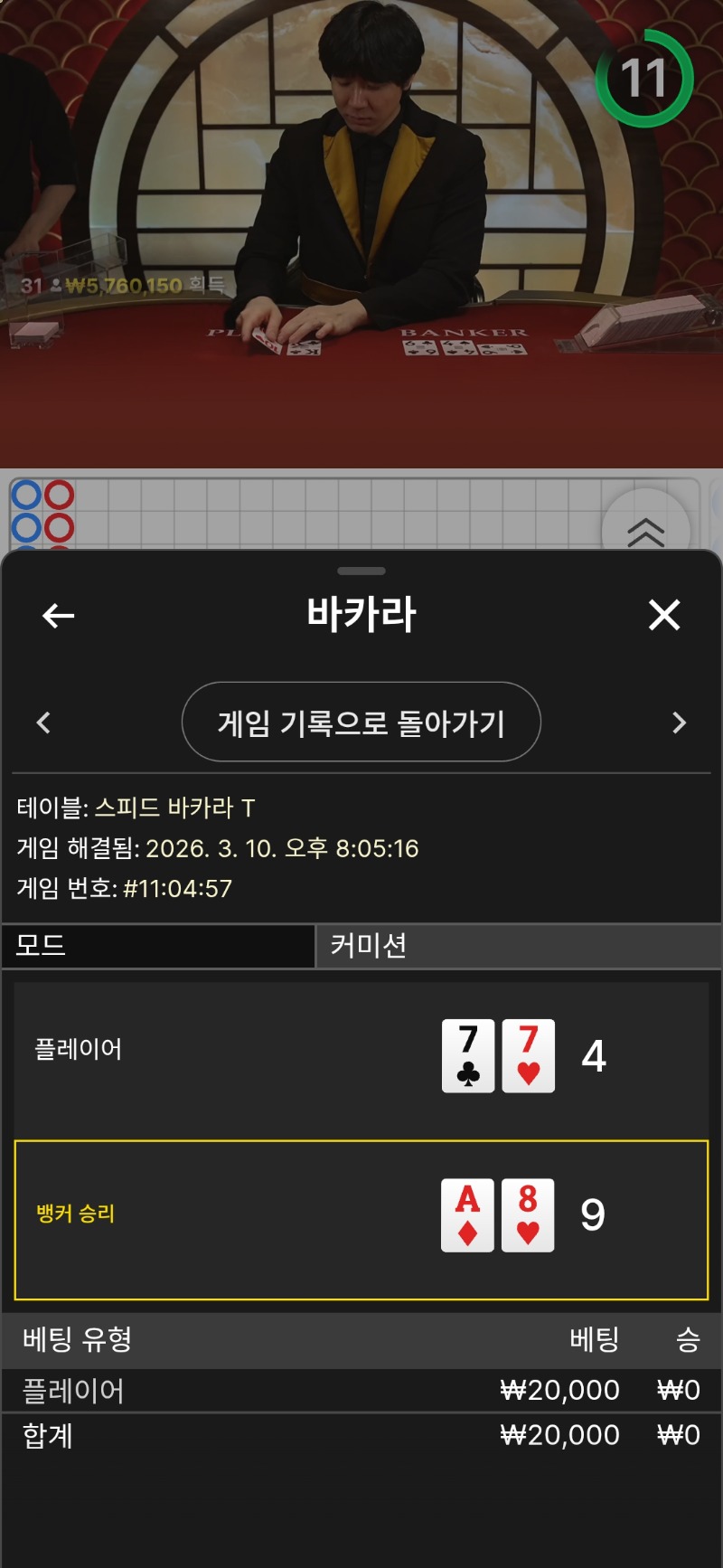Screen dimensions: 723x1568
Task: Tap 게임 기록으로 돌아가기 button
Action: click(x=361, y=723)
